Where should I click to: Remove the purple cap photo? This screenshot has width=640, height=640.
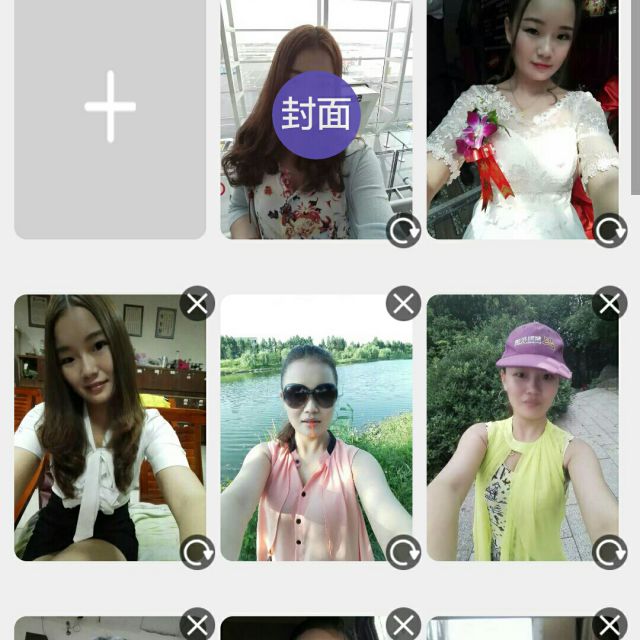click(x=610, y=303)
